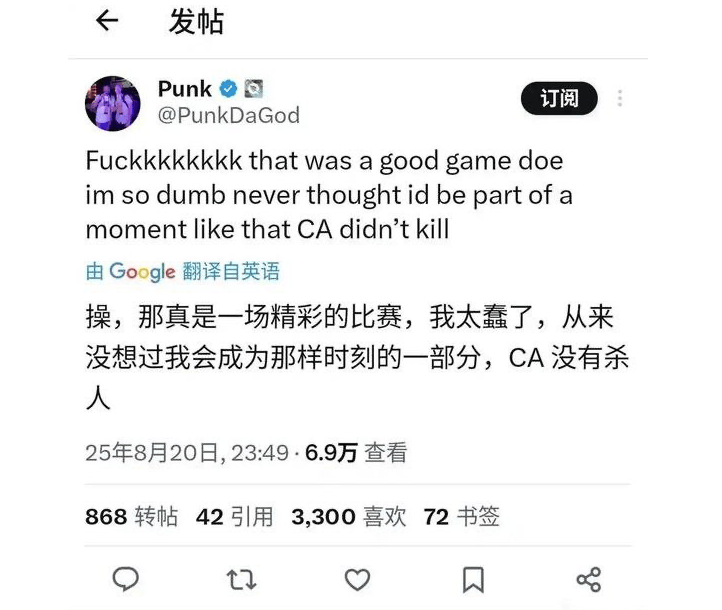Tap the 订阅 subscribe button

pyautogui.click(x=559, y=99)
